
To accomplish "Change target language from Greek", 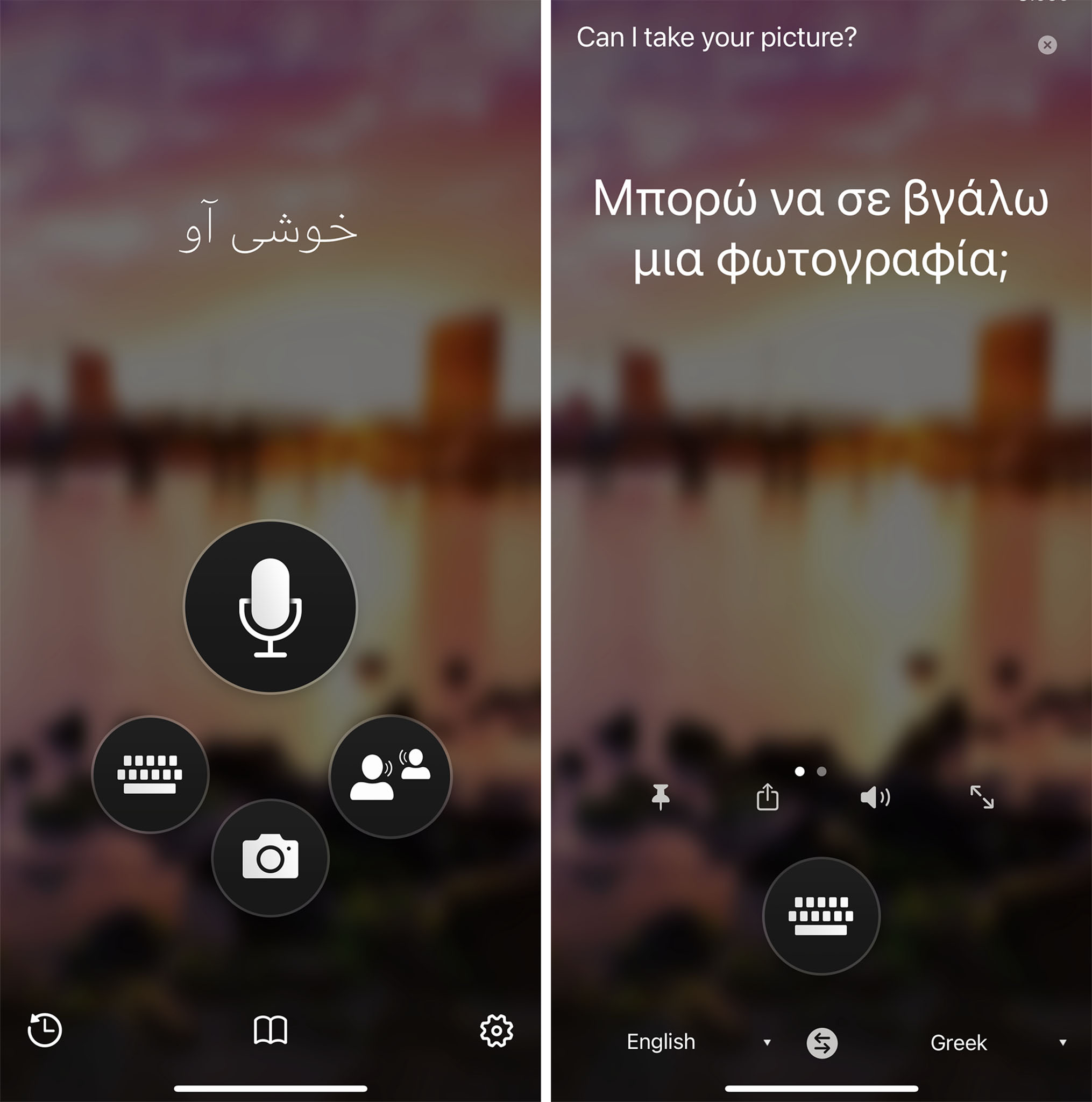I will click(997, 1043).
